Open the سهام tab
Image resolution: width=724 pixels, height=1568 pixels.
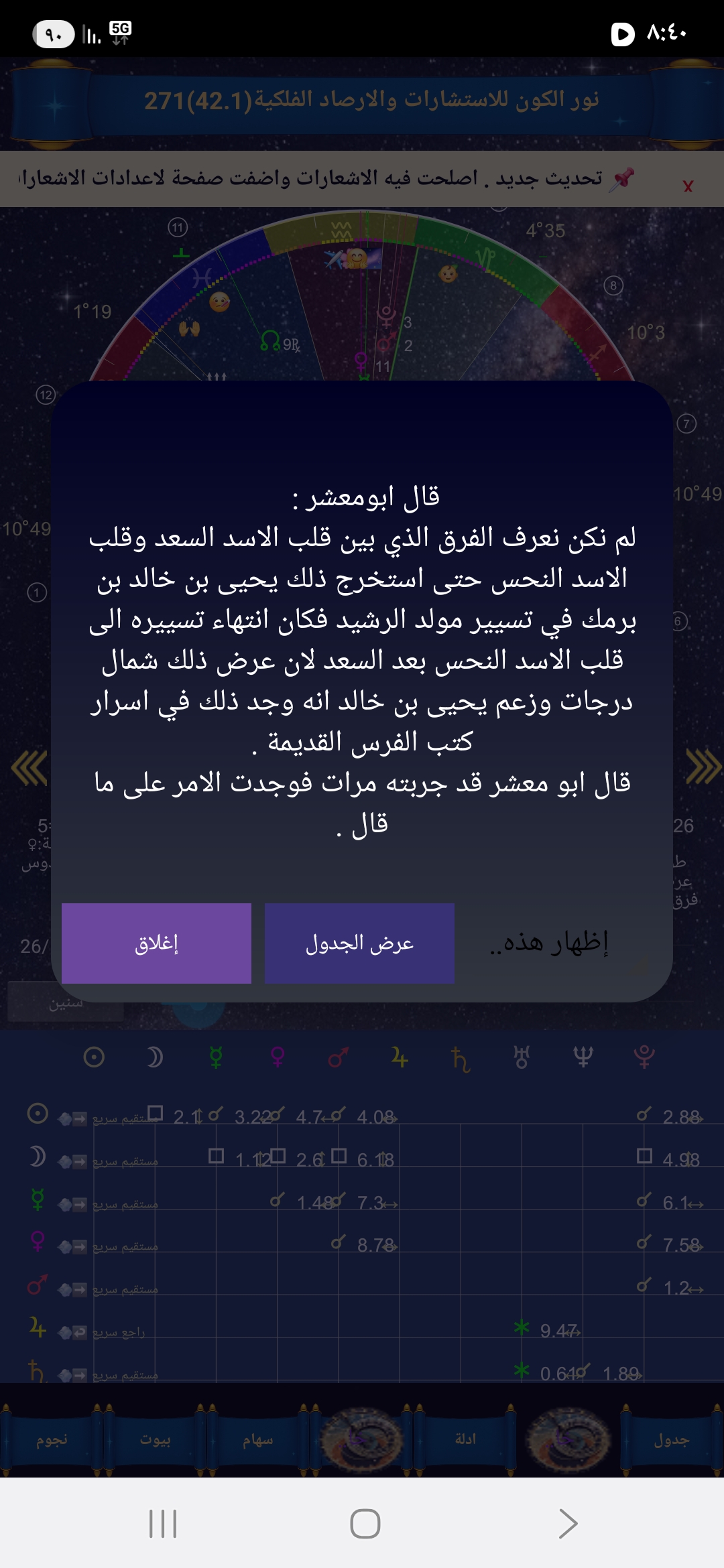coord(258,1439)
